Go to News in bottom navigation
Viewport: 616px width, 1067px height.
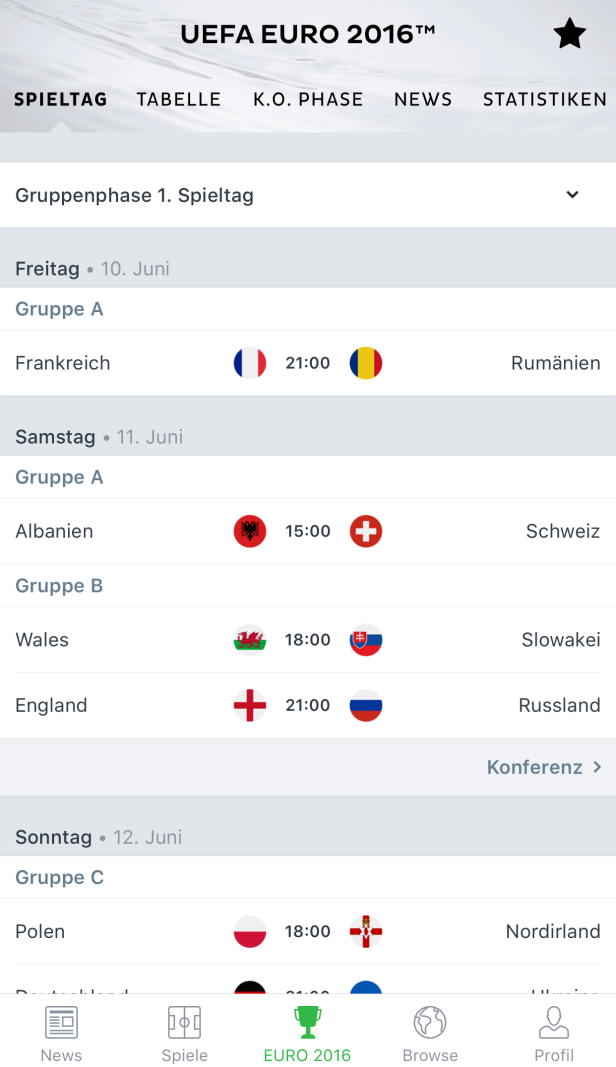[x=61, y=1033]
